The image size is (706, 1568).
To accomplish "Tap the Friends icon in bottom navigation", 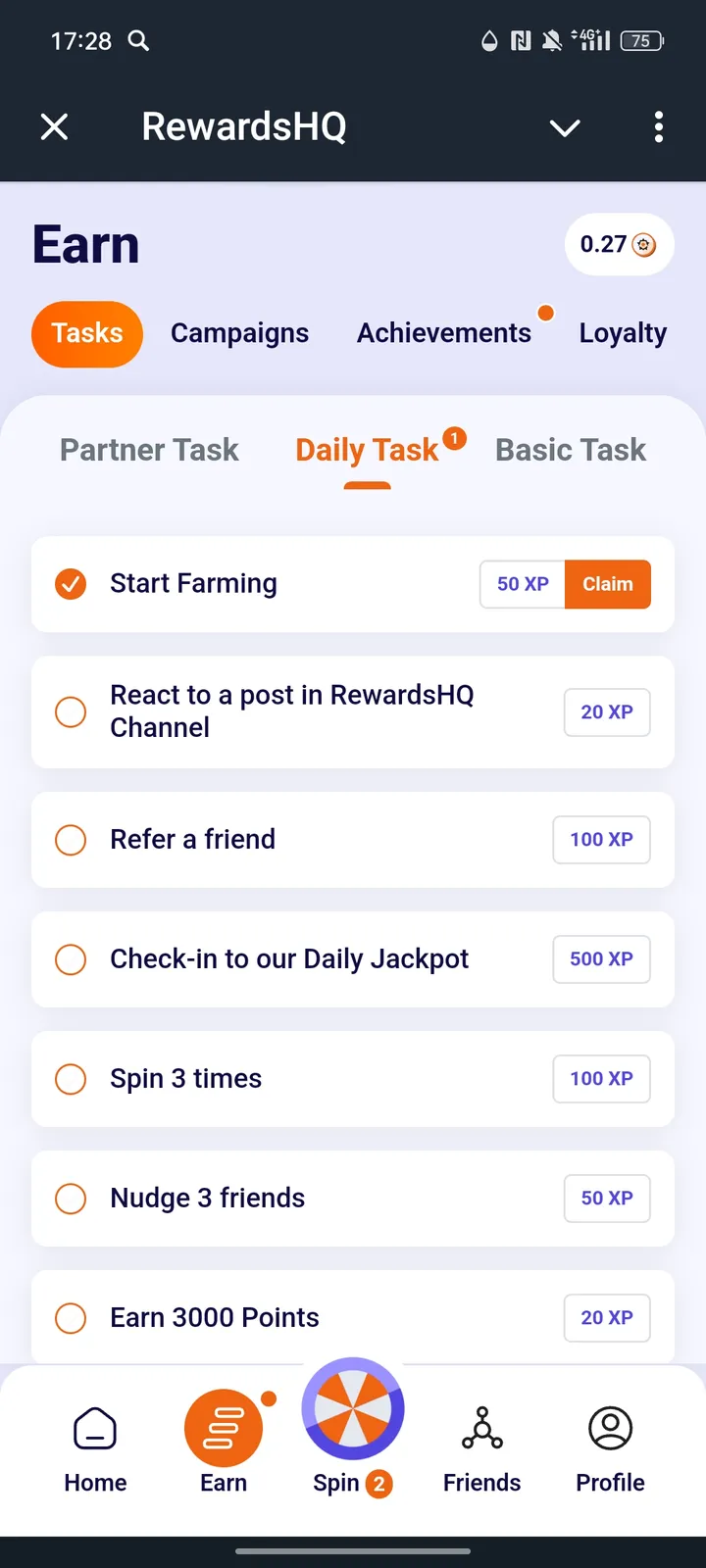I will click(x=481, y=1428).
